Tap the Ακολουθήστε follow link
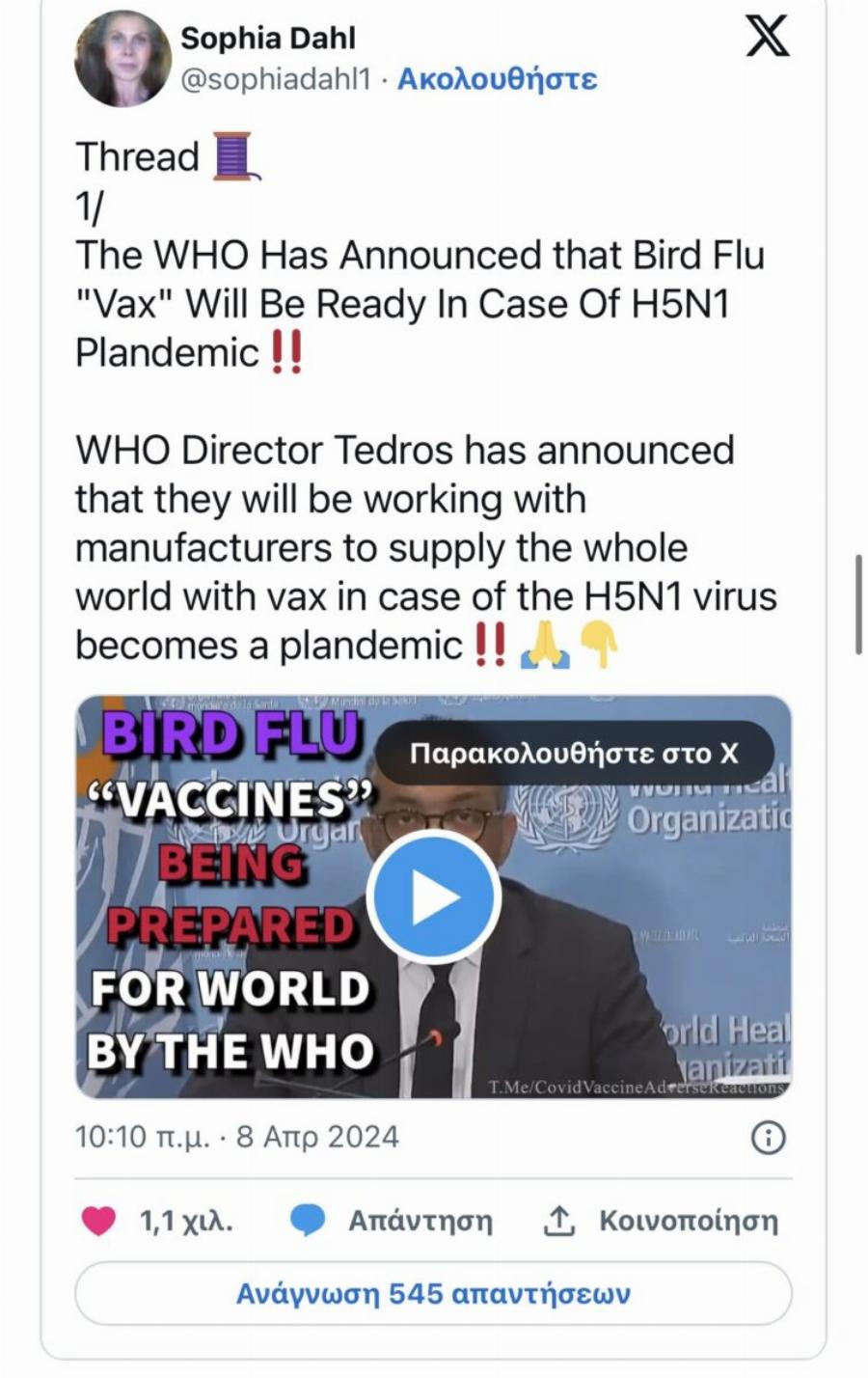 coord(497,79)
